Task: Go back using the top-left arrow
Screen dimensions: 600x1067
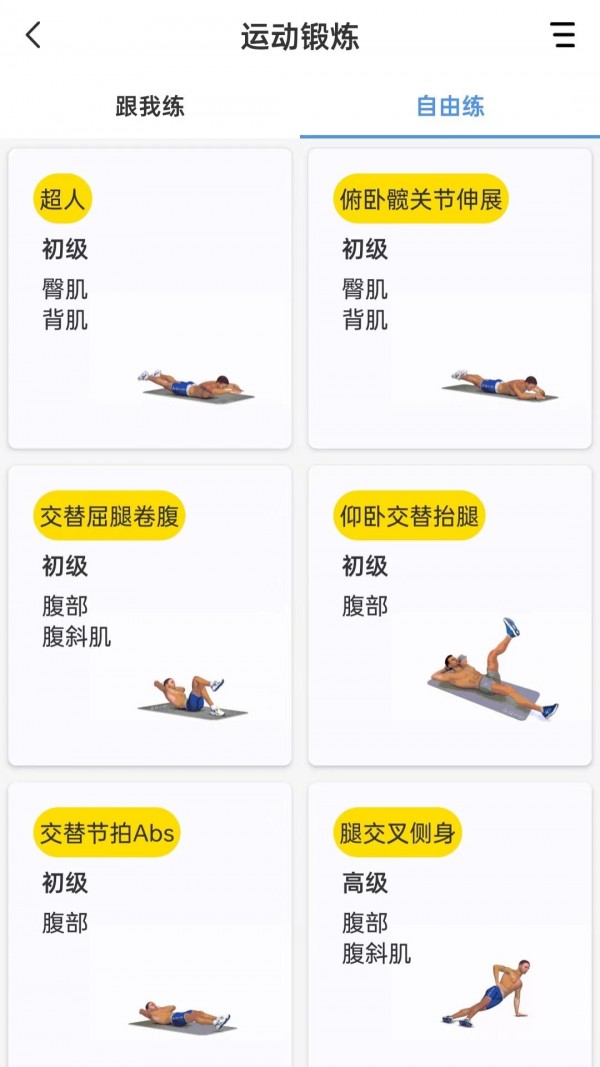Action: (34, 36)
